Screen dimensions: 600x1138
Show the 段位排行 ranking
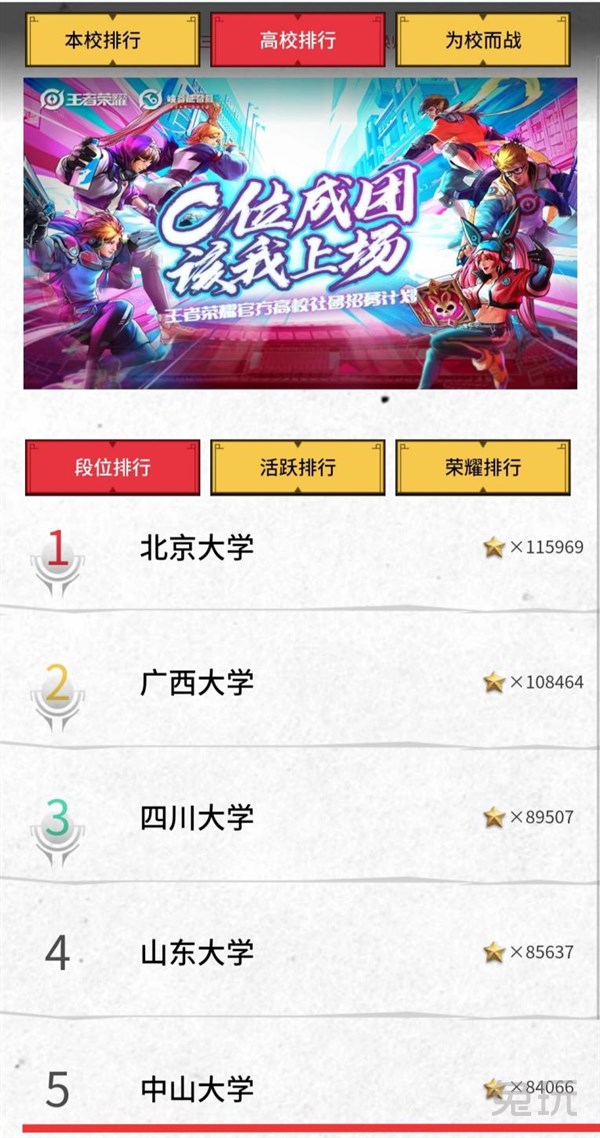pos(112,467)
